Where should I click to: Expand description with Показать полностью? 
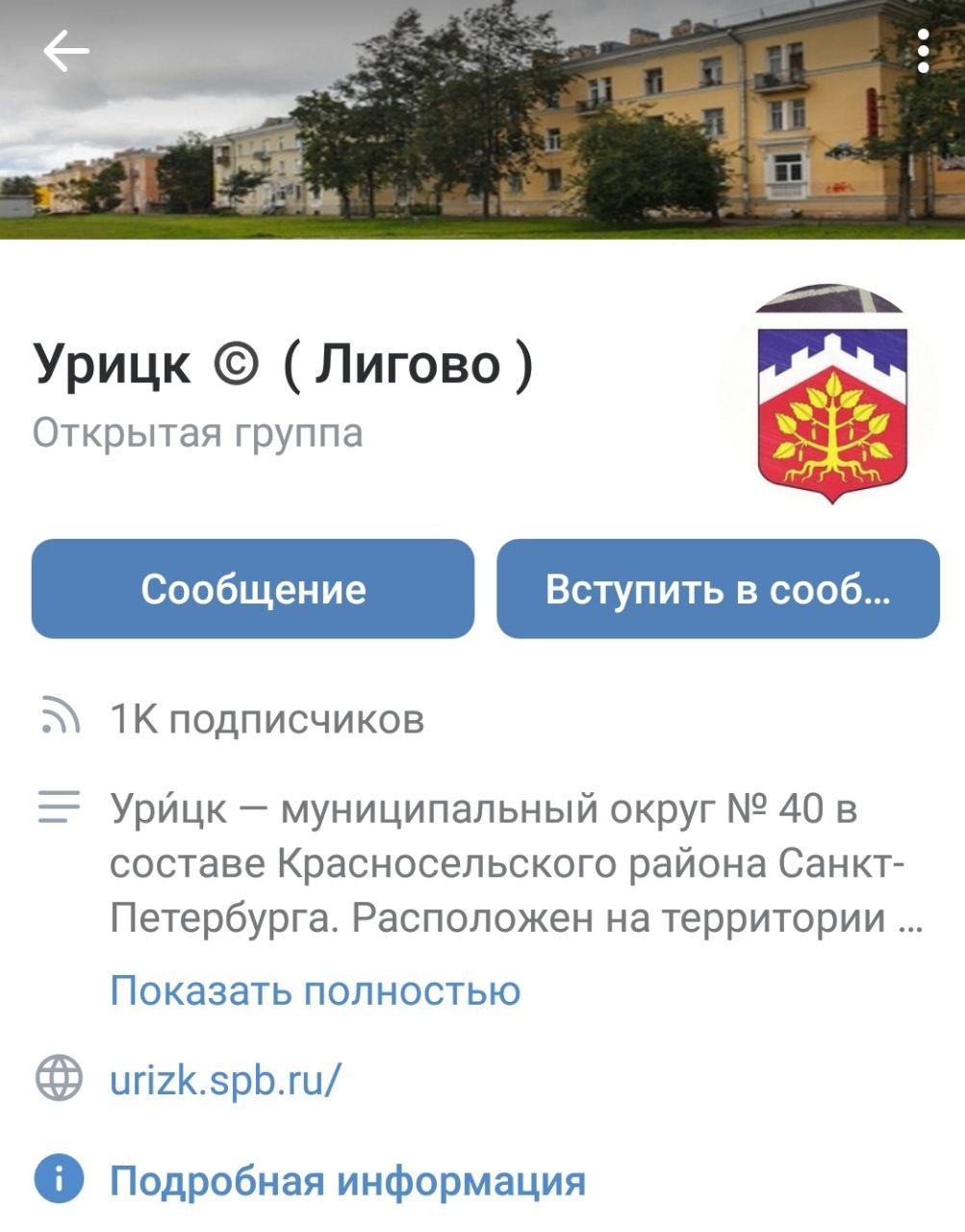point(315,989)
